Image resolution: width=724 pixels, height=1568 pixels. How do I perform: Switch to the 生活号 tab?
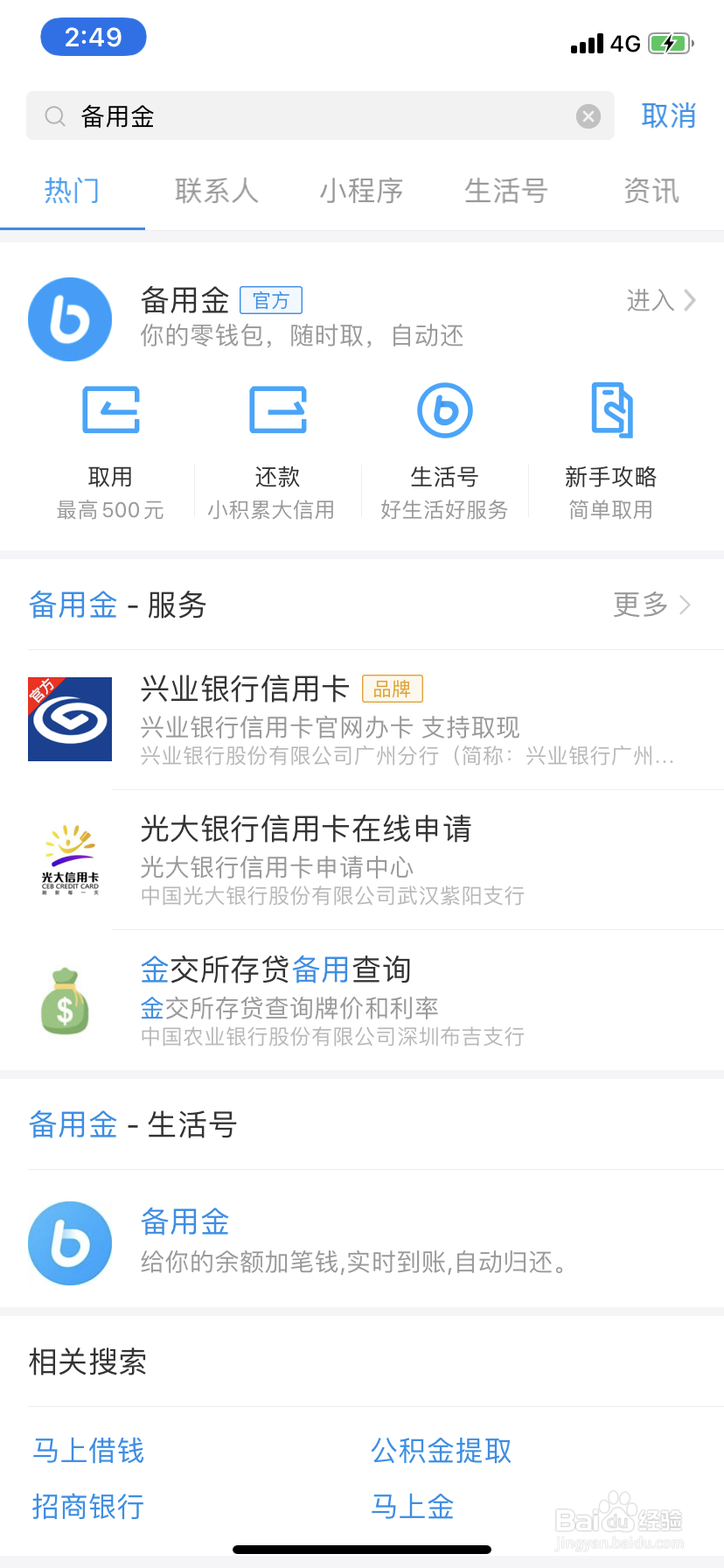click(506, 191)
